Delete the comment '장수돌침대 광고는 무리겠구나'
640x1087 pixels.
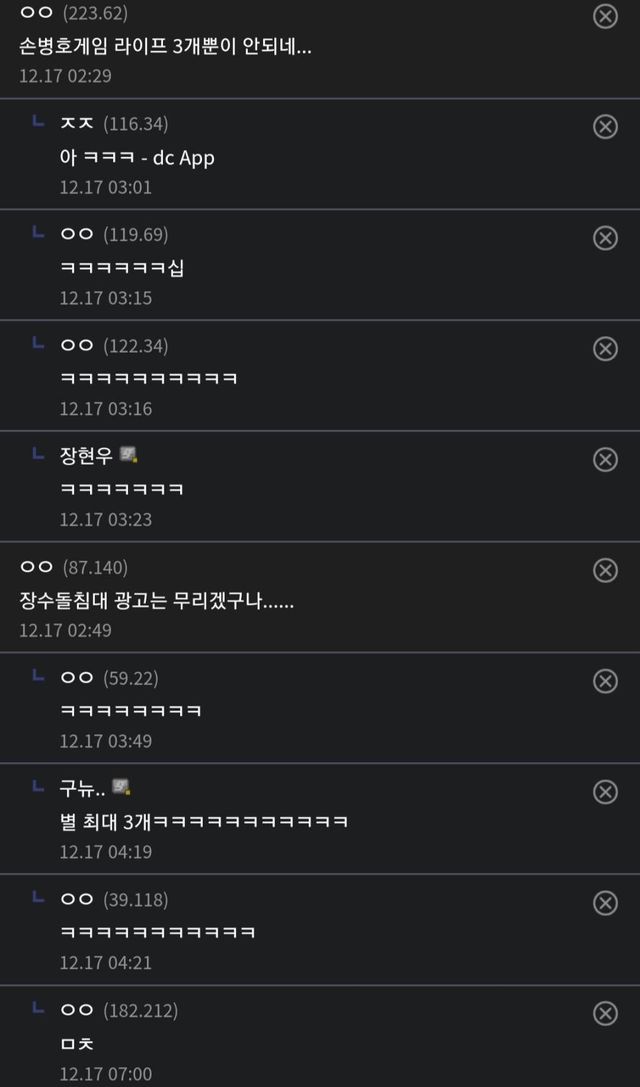point(605,570)
